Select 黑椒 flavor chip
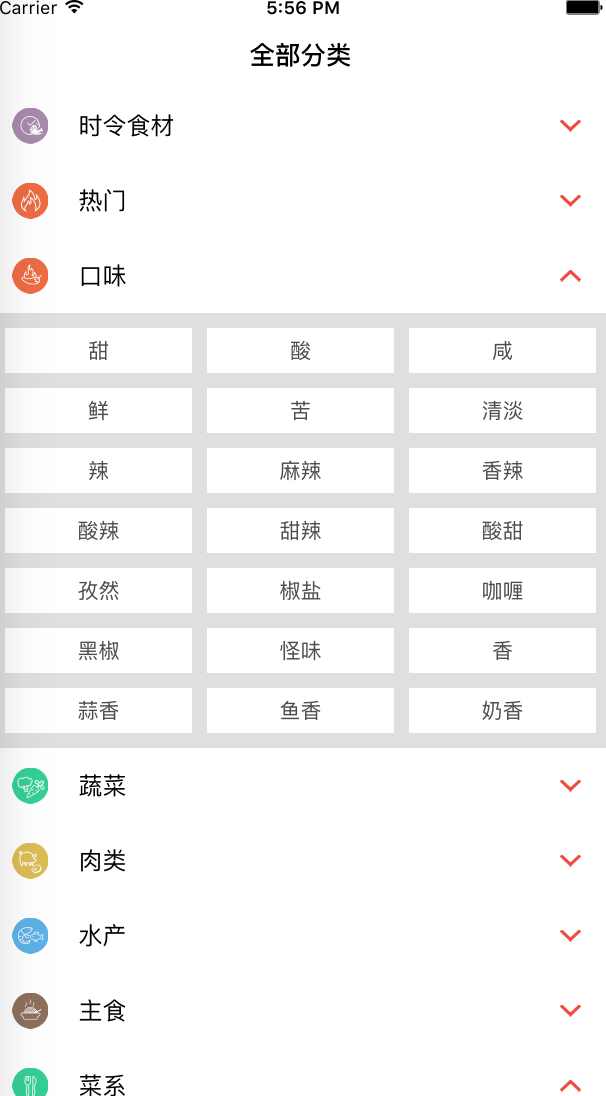Image resolution: width=606 pixels, height=1096 pixels. (x=98, y=651)
